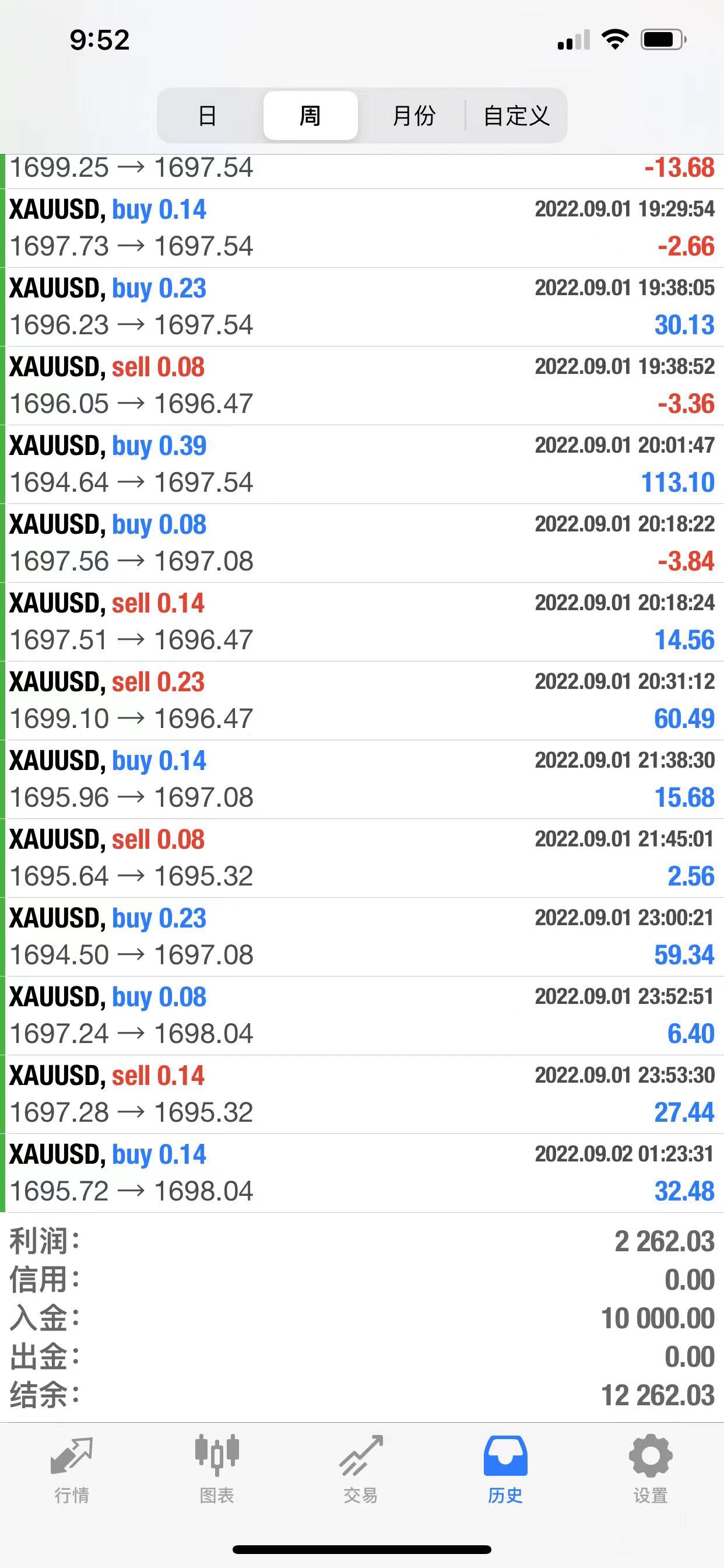The image size is (724, 1568).
Task: Expand the sell 0.08 trade at 19:38:52
Action: click(362, 386)
